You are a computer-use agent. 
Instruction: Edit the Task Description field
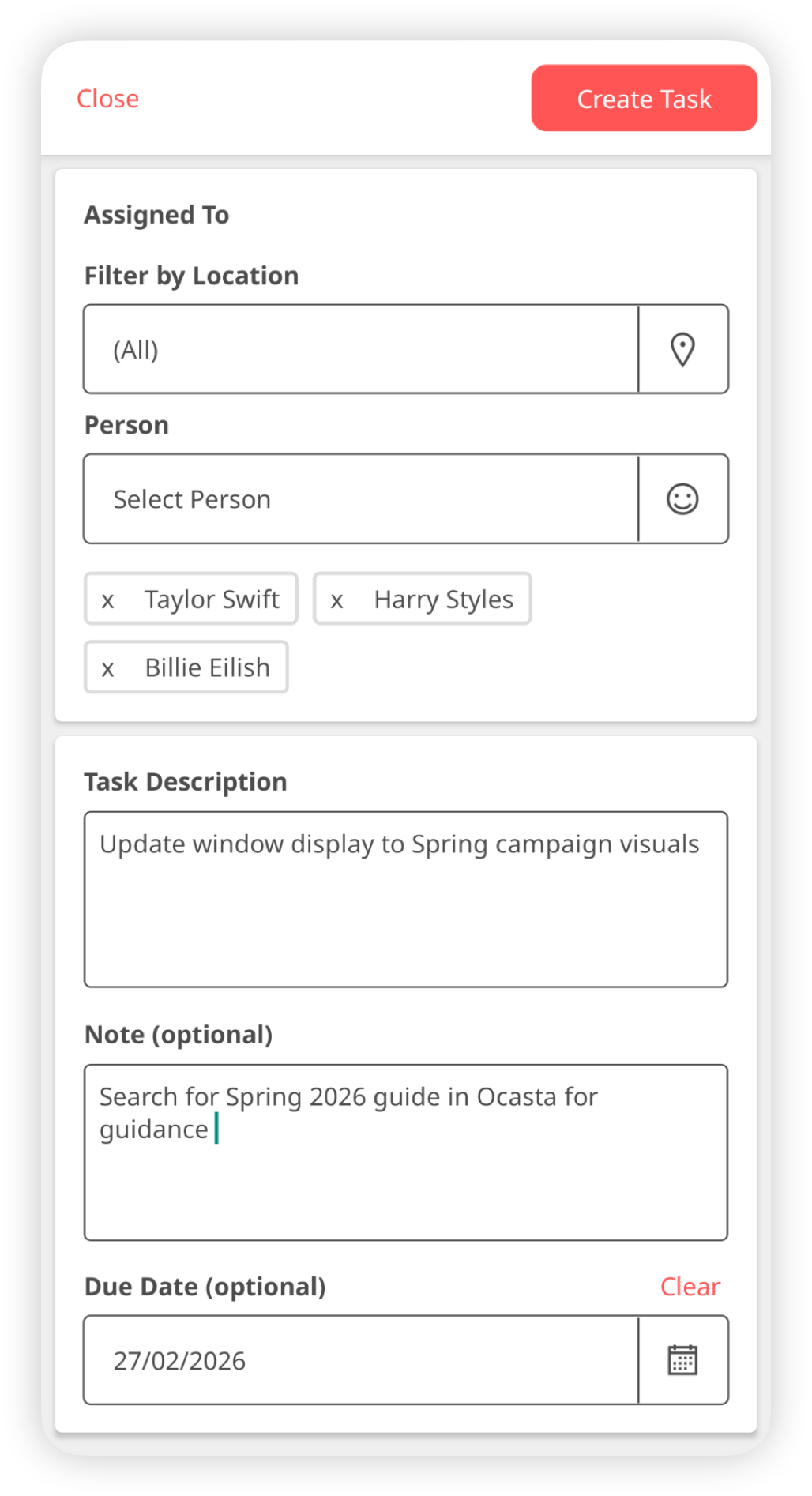pos(405,899)
